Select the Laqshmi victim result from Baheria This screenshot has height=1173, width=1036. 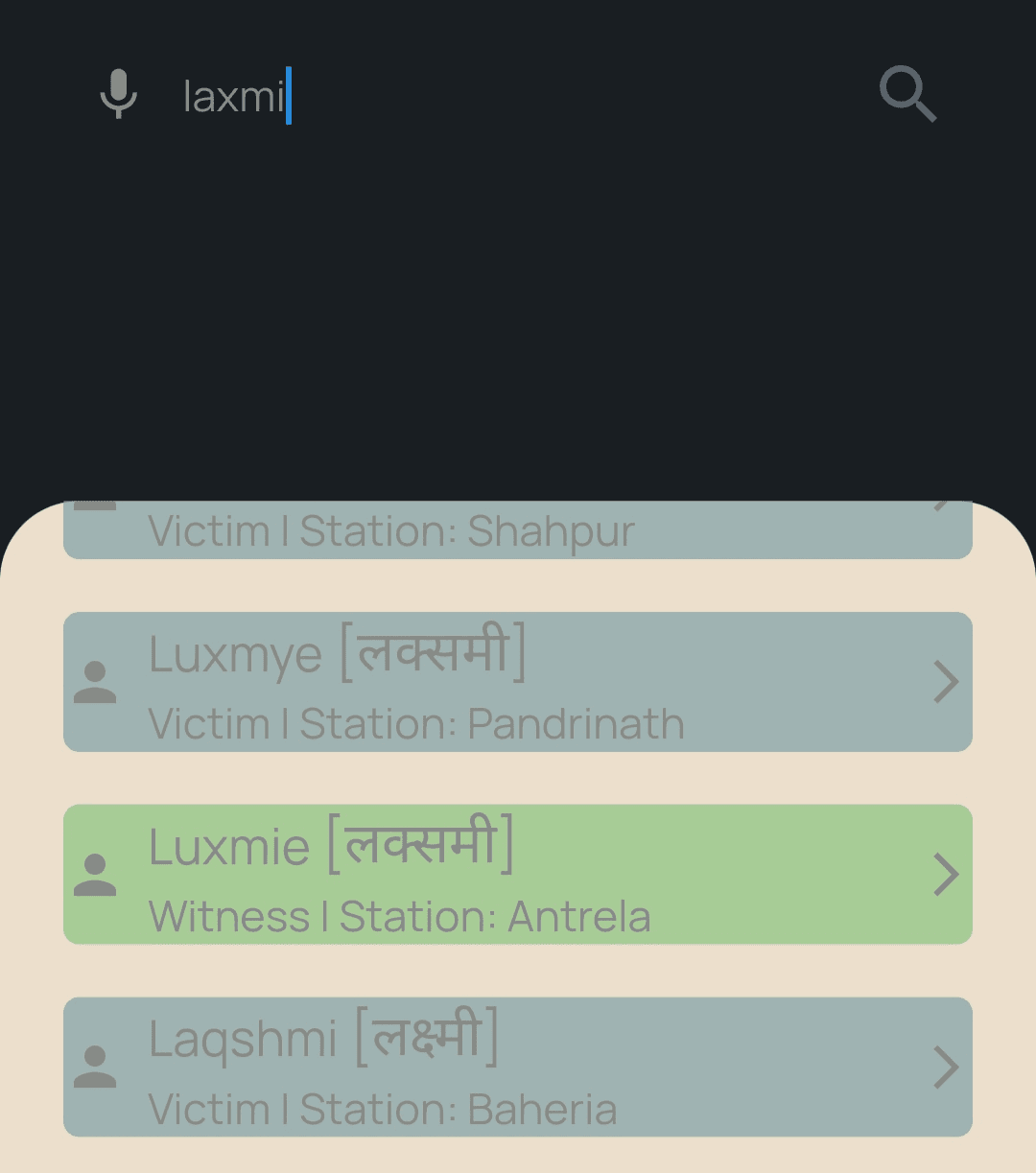518,1067
